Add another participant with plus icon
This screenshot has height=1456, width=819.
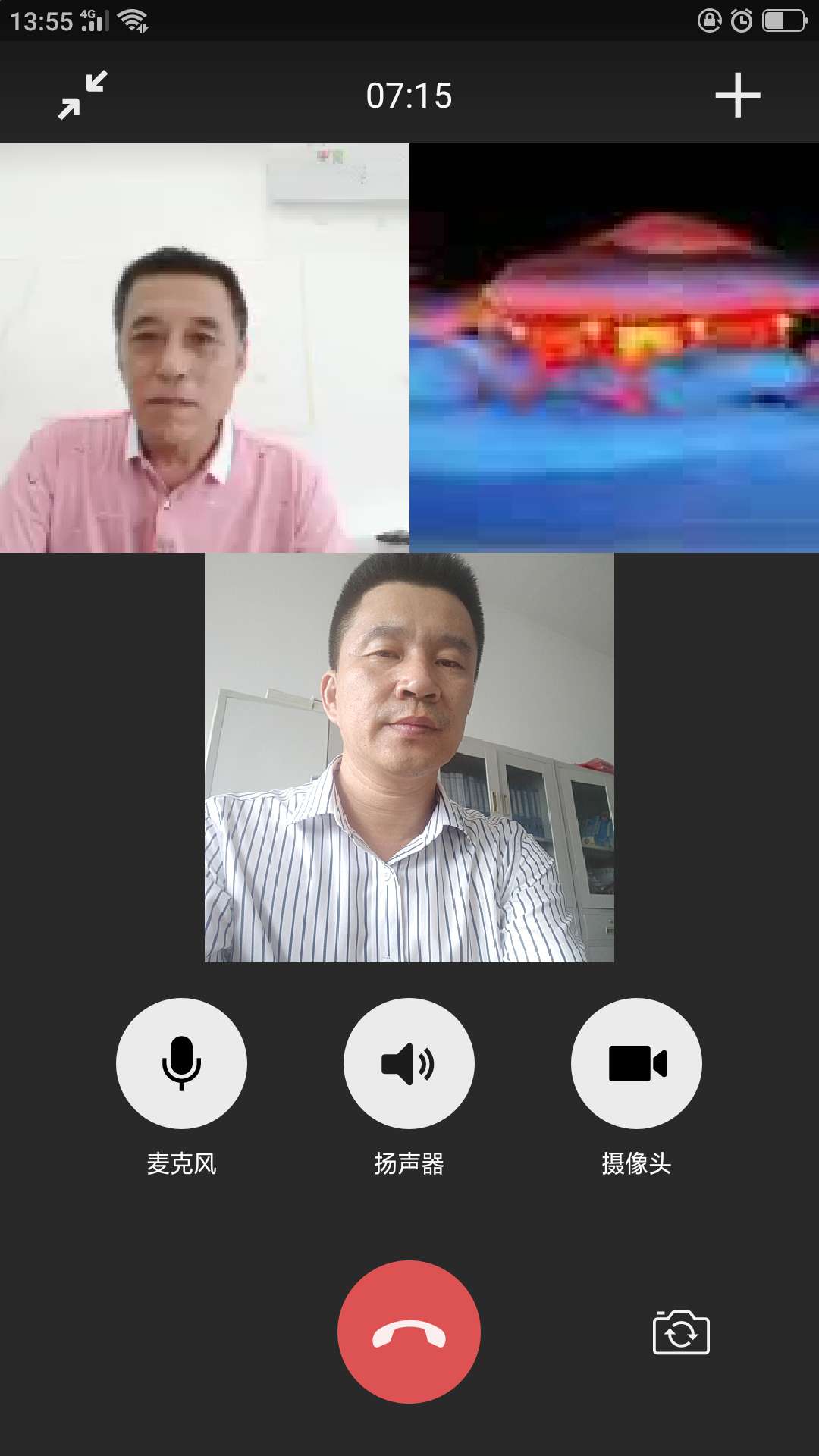tap(737, 96)
